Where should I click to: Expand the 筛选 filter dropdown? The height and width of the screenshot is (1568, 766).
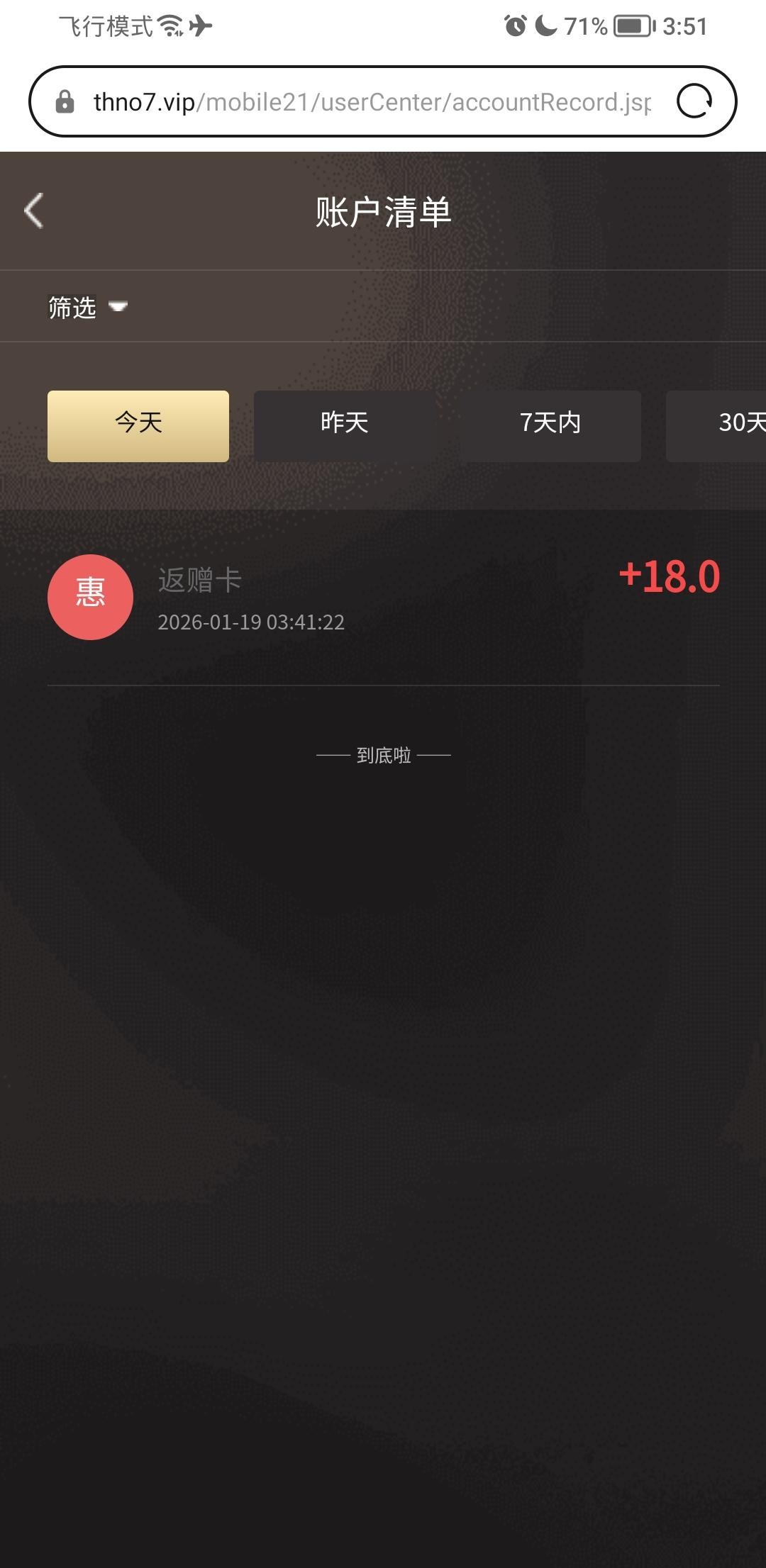(x=87, y=308)
